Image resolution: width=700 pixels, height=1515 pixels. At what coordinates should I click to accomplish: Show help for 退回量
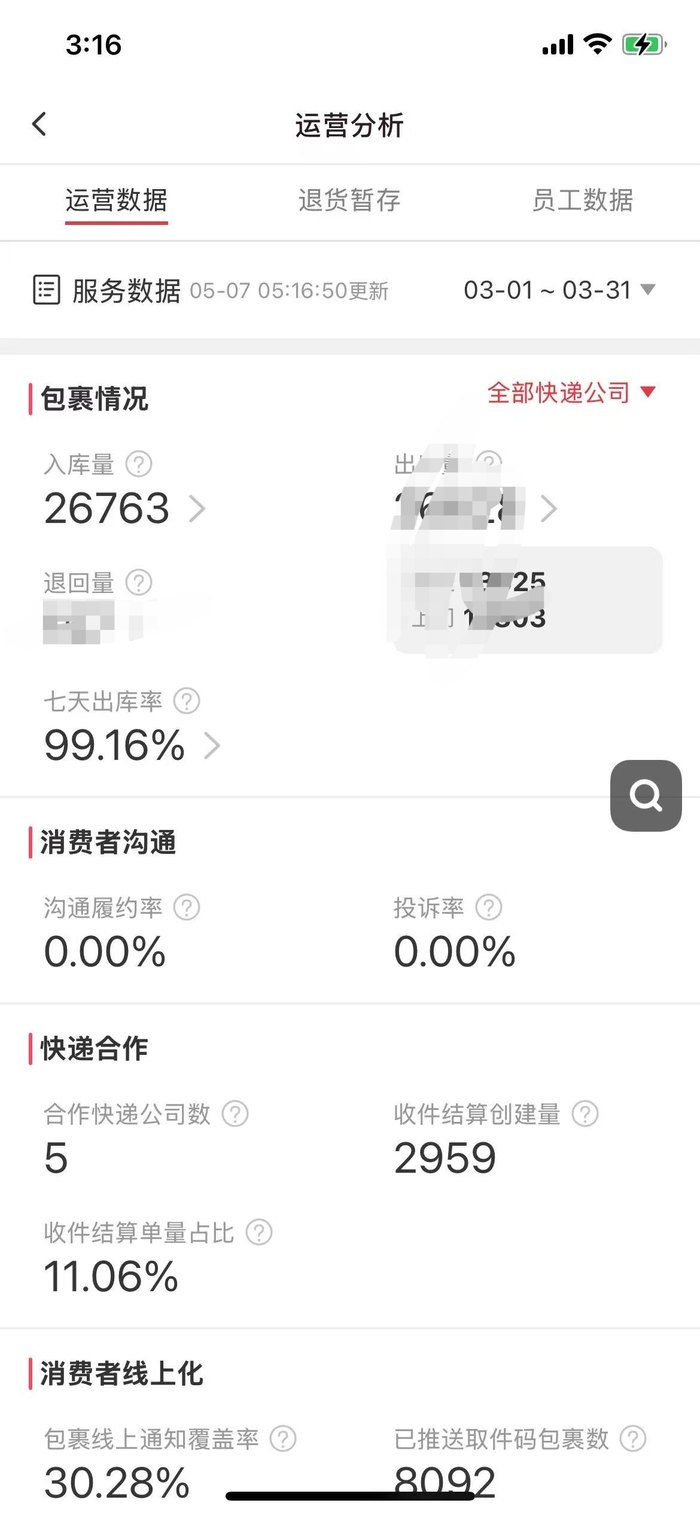point(139,582)
